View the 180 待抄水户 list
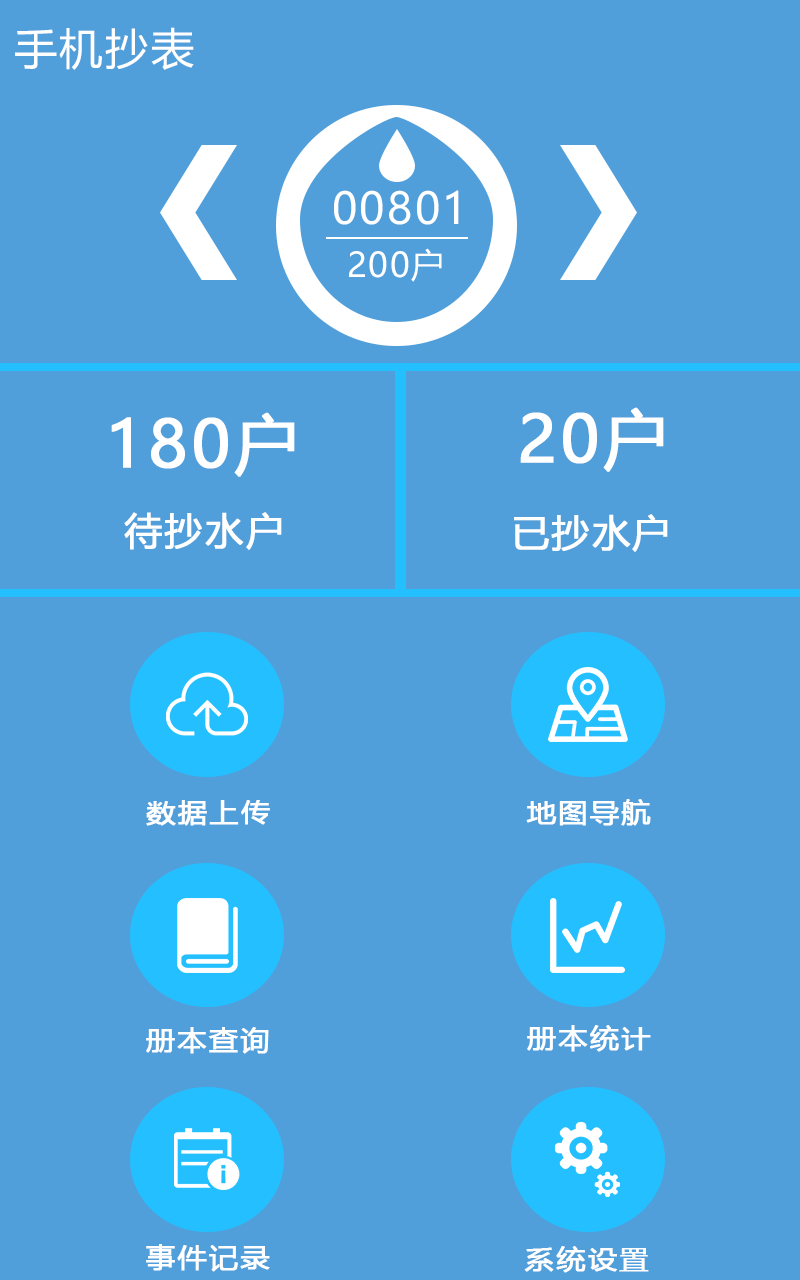The height and width of the screenshot is (1280, 800). click(199, 481)
